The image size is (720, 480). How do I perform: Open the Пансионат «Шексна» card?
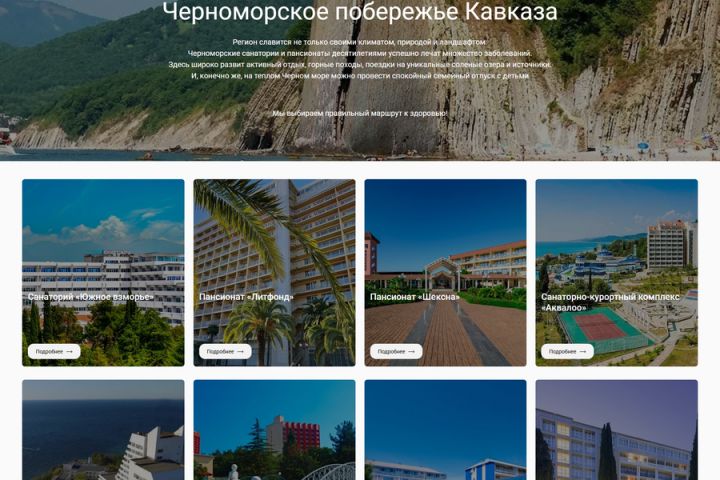[x=445, y=250]
